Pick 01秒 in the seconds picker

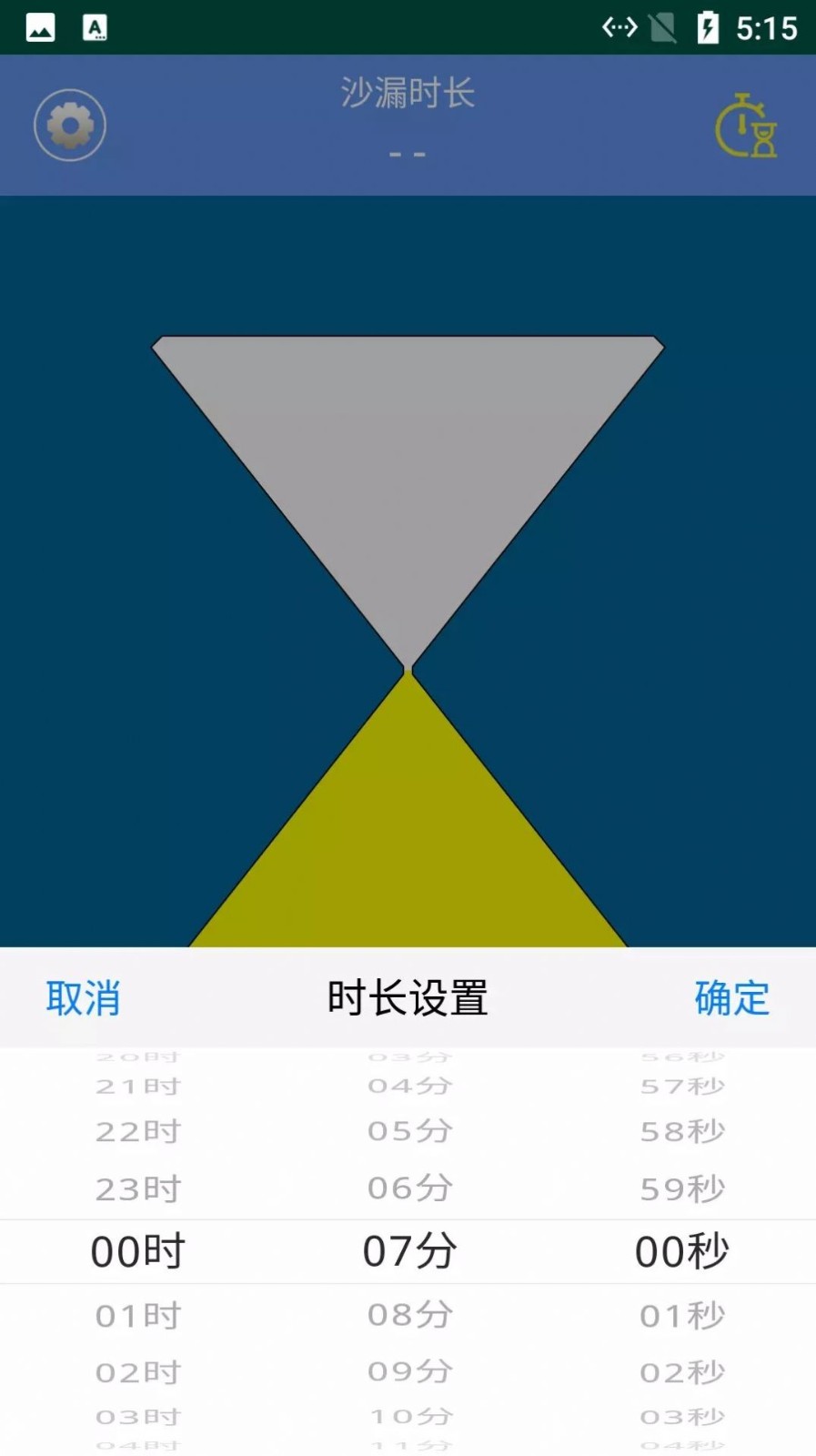pyautogui.click(x=682, y=1316)
